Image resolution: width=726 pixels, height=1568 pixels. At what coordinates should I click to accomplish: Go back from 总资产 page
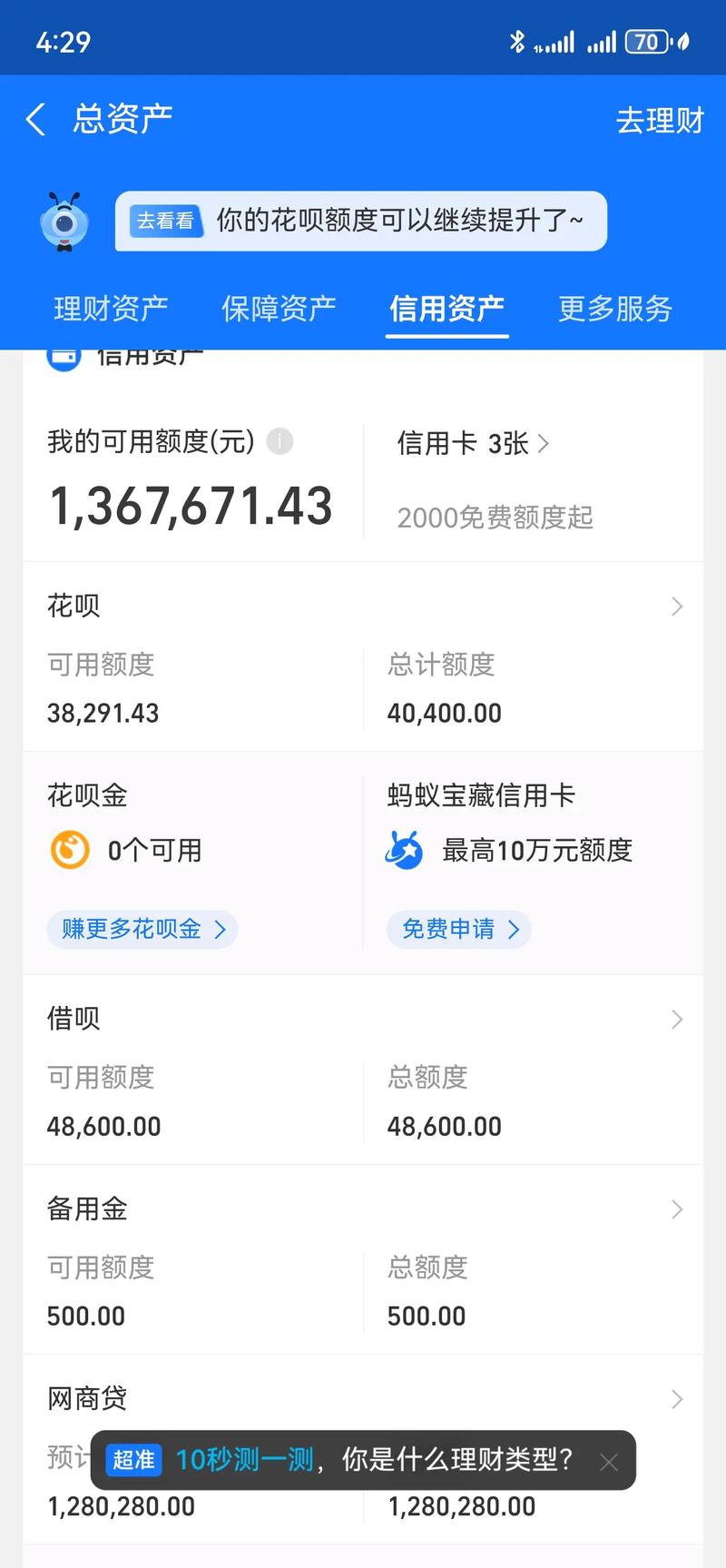[36, 119]
